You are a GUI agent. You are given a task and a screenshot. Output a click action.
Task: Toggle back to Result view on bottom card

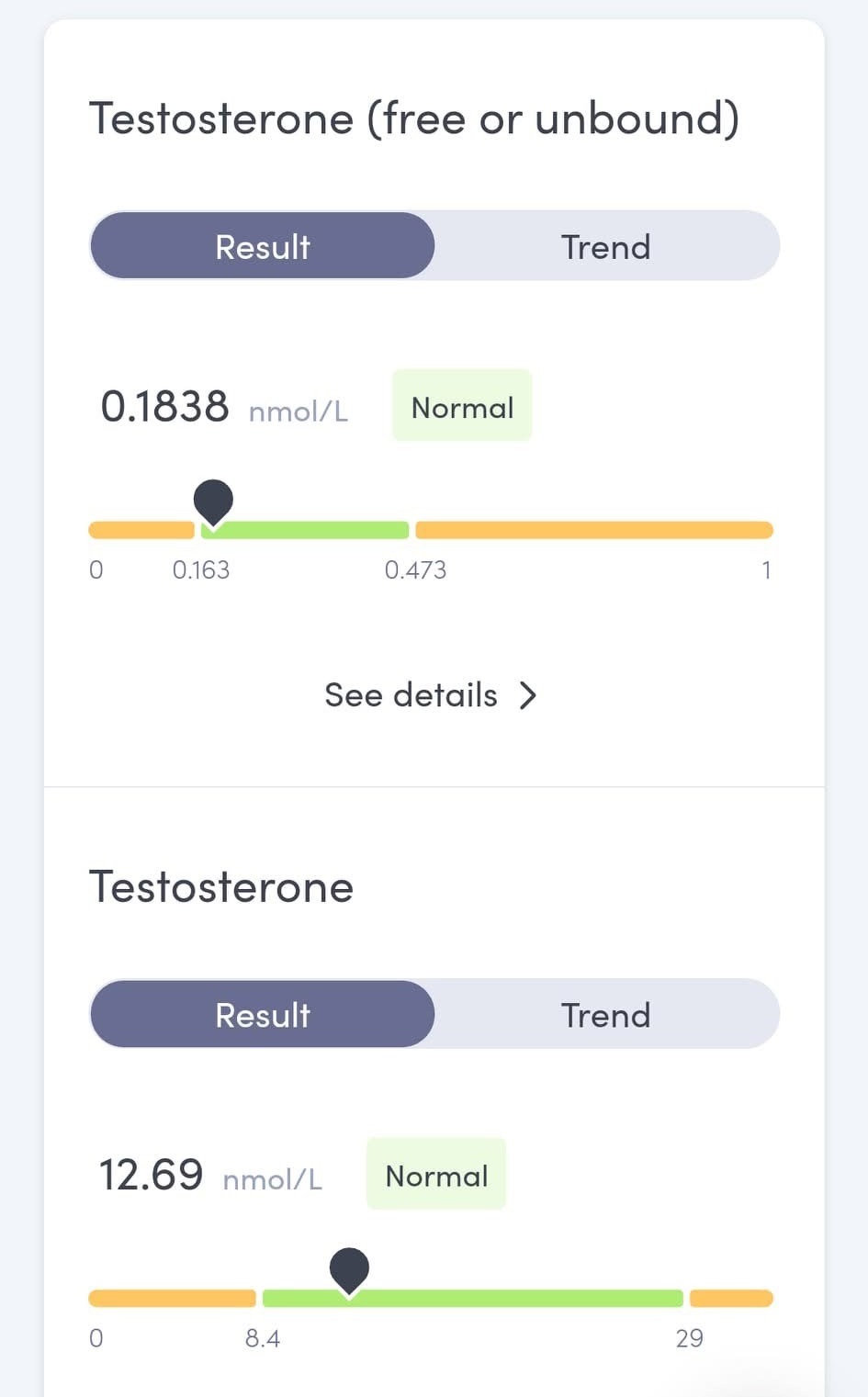click(x=262, y=1014)
